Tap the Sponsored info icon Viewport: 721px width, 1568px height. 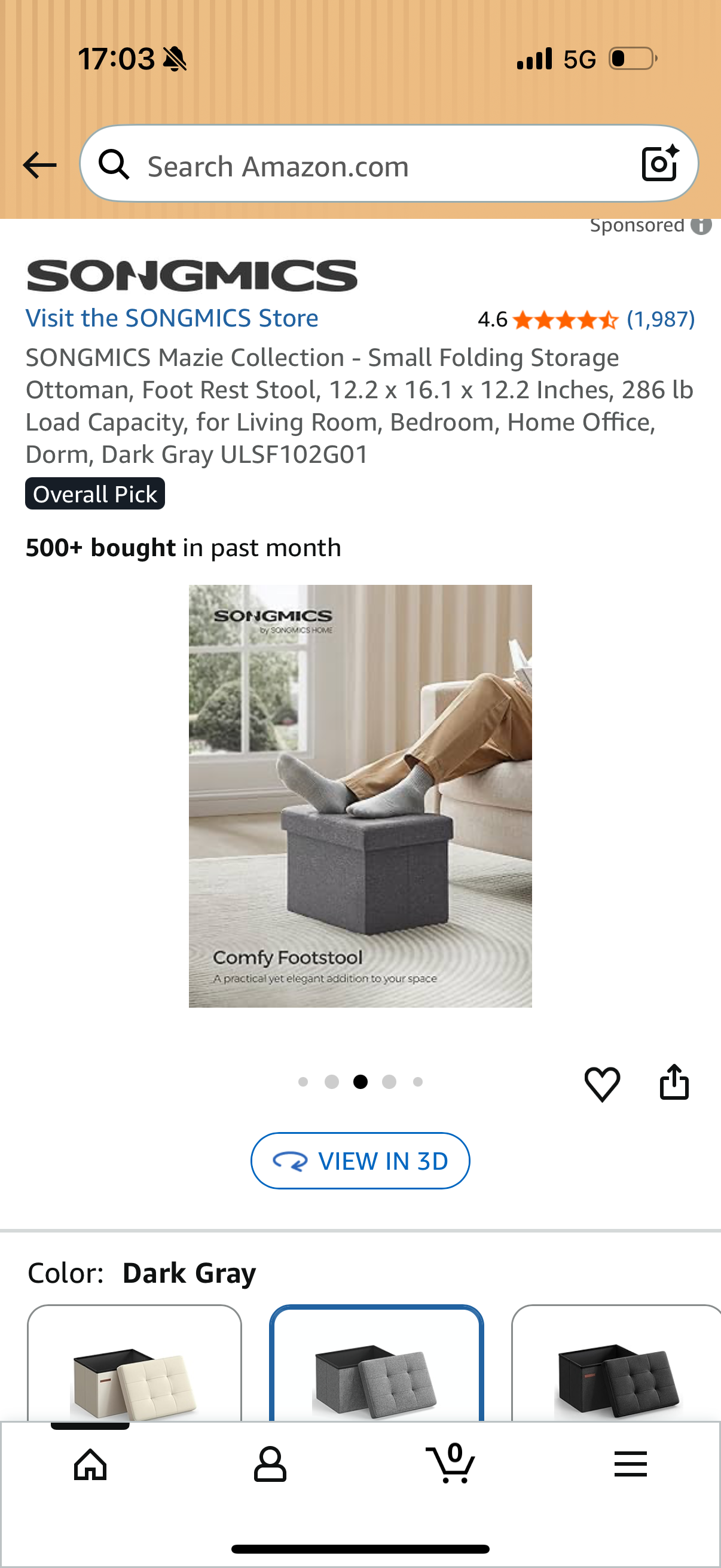coord(701,225)
